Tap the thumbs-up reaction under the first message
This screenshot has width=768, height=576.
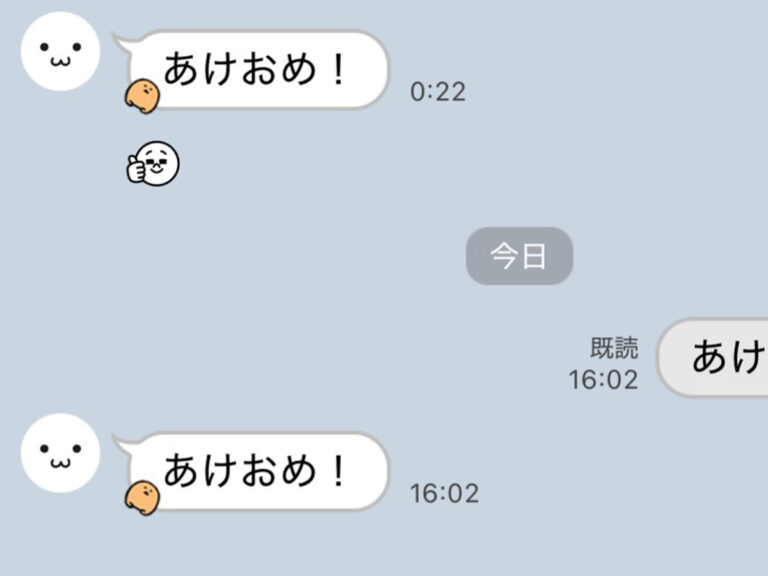tap(153, 163)
